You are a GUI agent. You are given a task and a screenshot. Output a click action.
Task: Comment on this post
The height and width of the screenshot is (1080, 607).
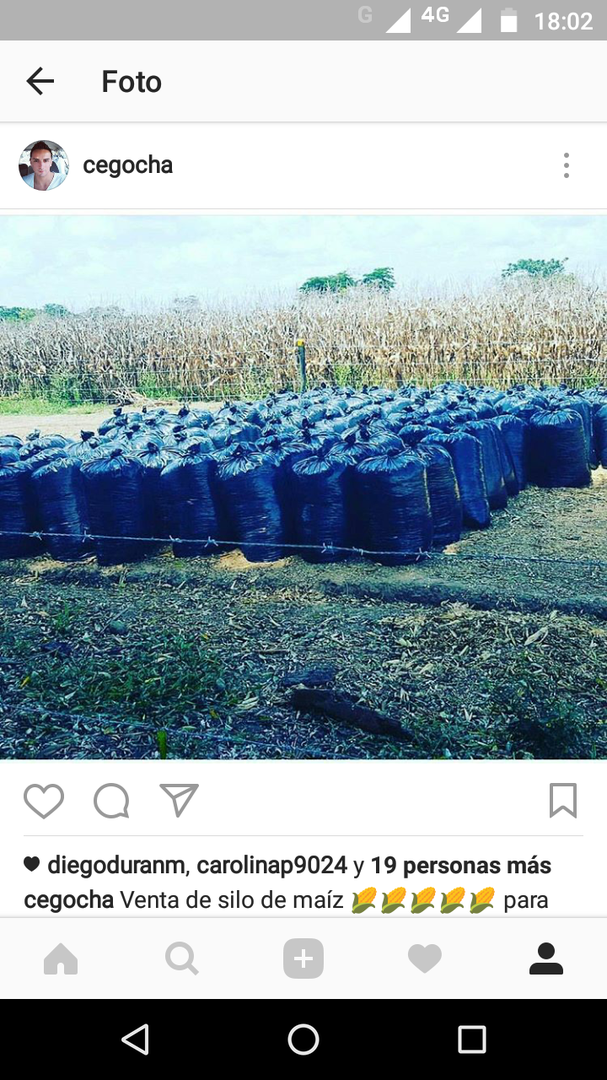pos(112,800)
